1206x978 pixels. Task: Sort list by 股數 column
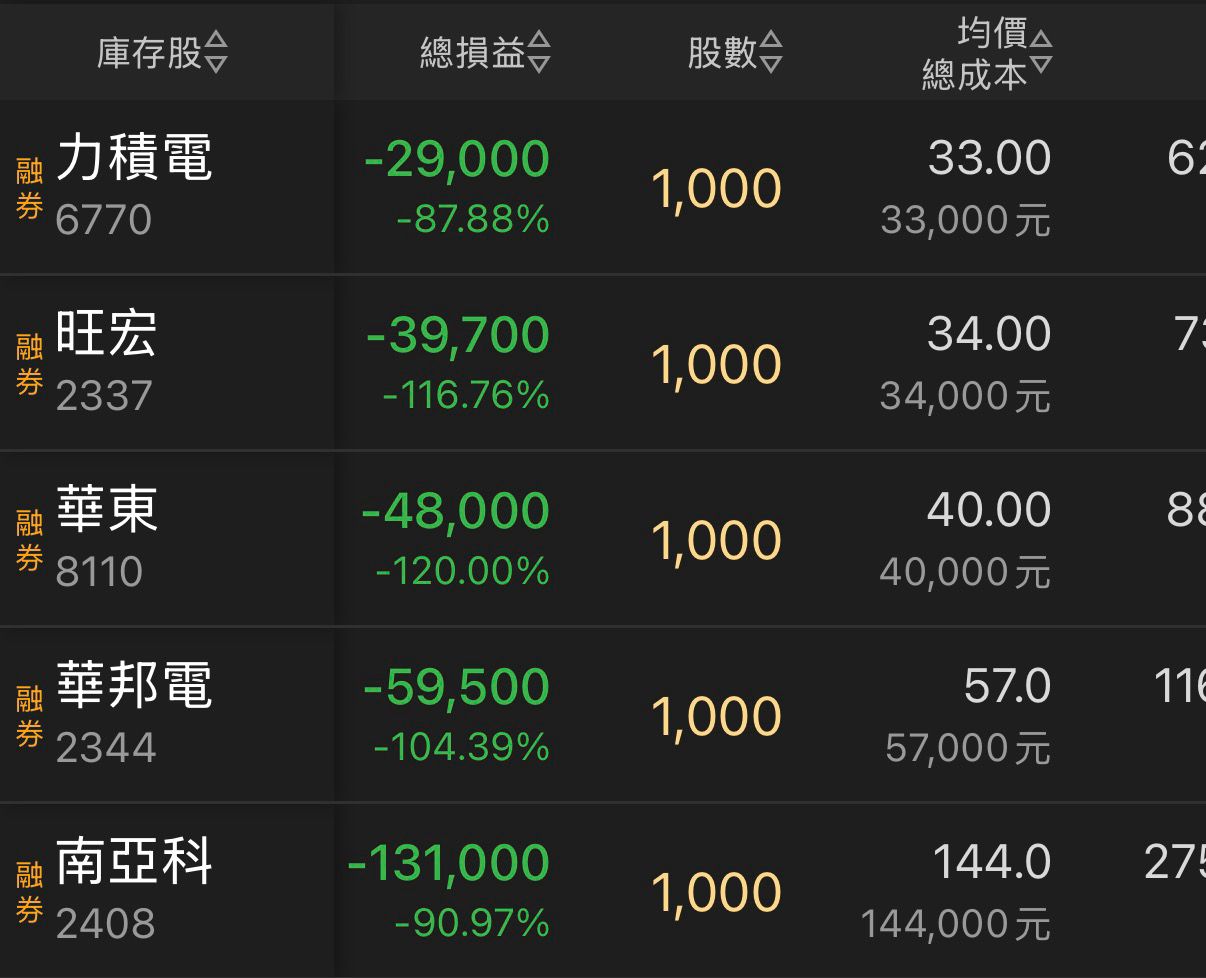click(735, 53)
